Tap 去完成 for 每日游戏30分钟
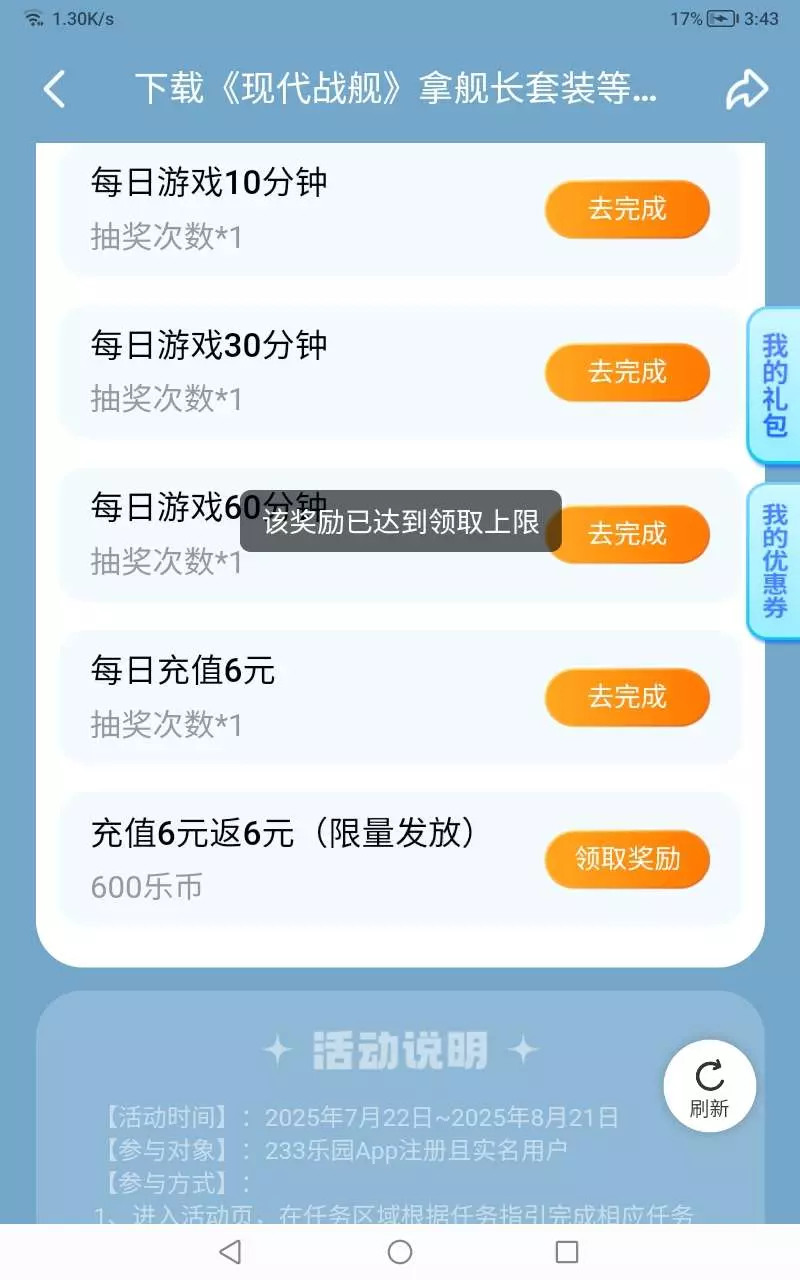 pos(627,372)
